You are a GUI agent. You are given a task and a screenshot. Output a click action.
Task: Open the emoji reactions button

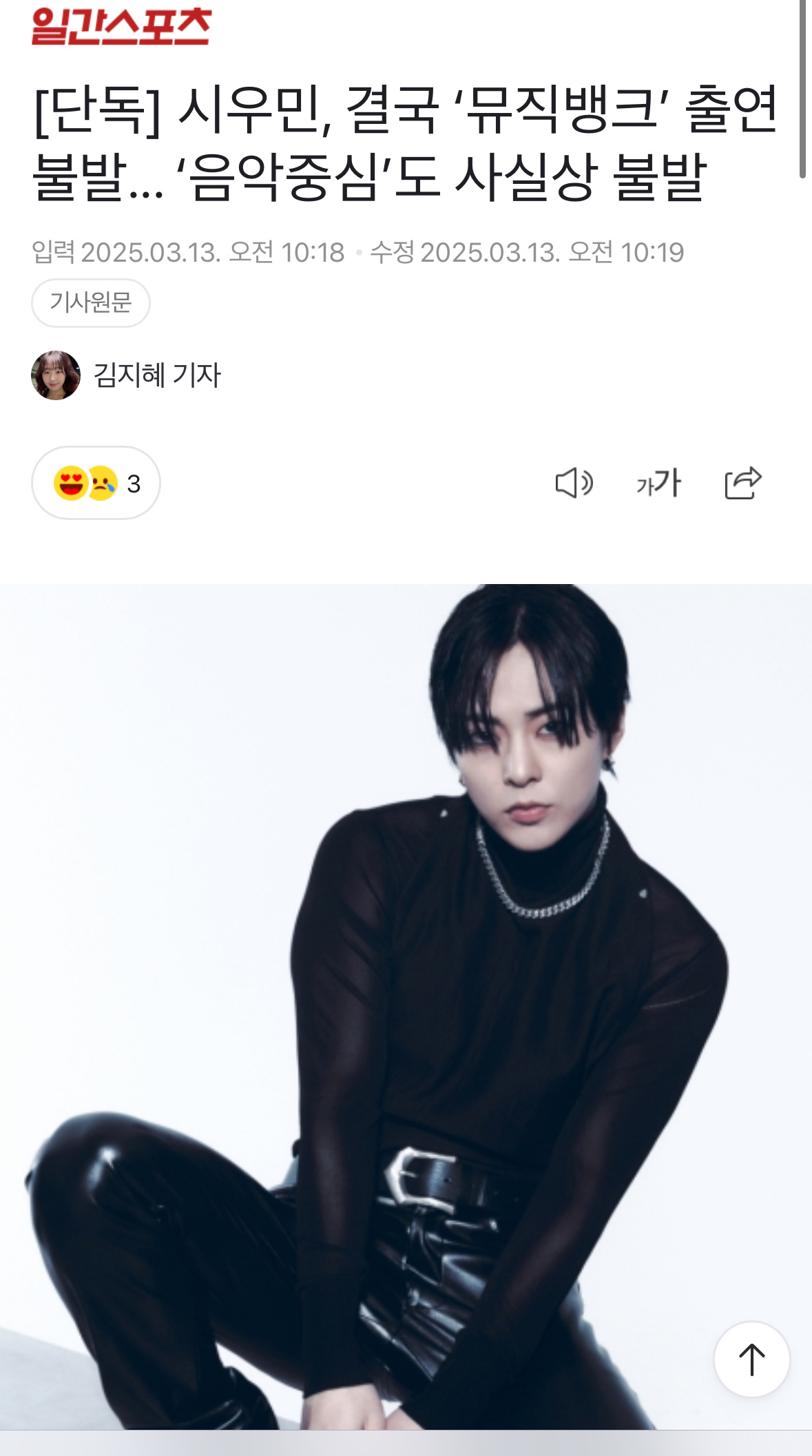[96, 483]
